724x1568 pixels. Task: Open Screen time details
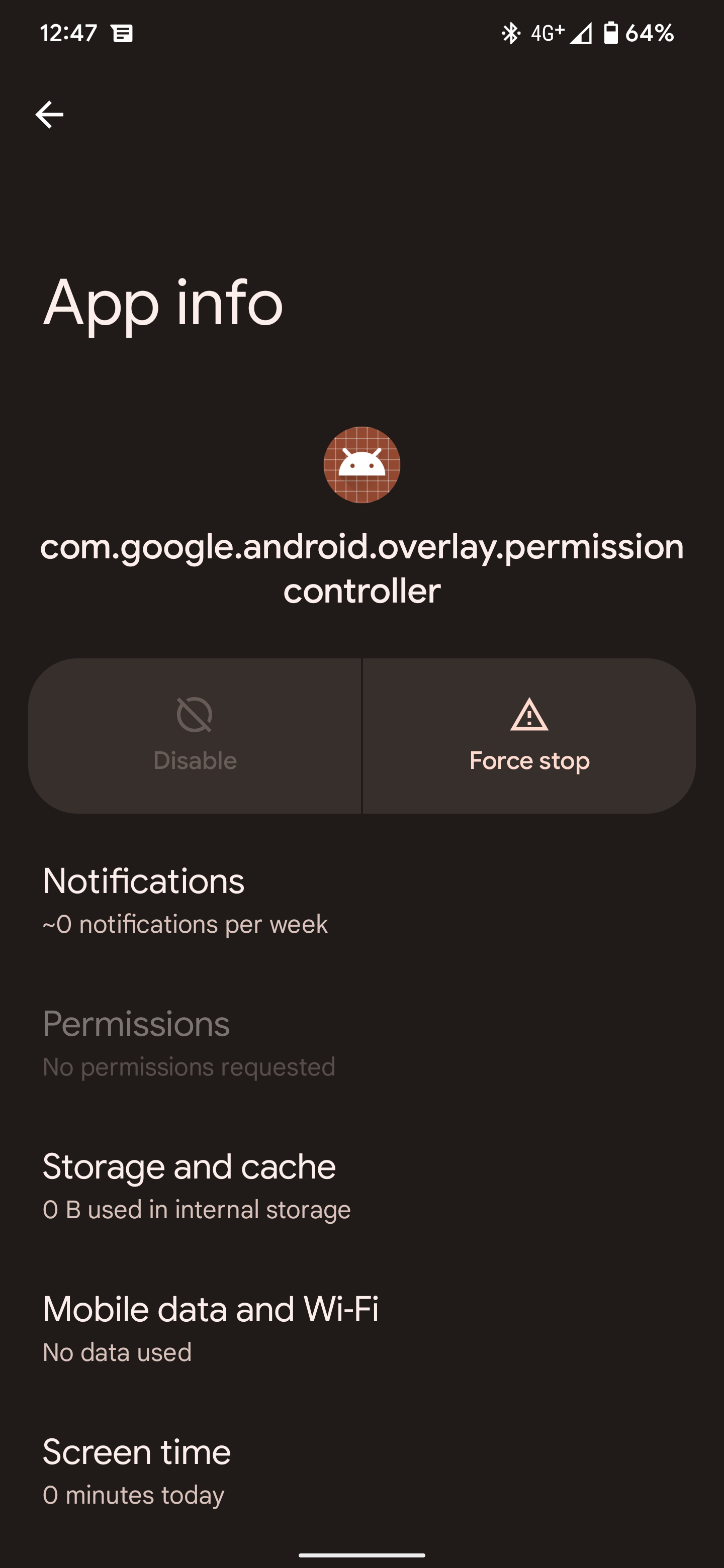click(x=361, y=1471)
